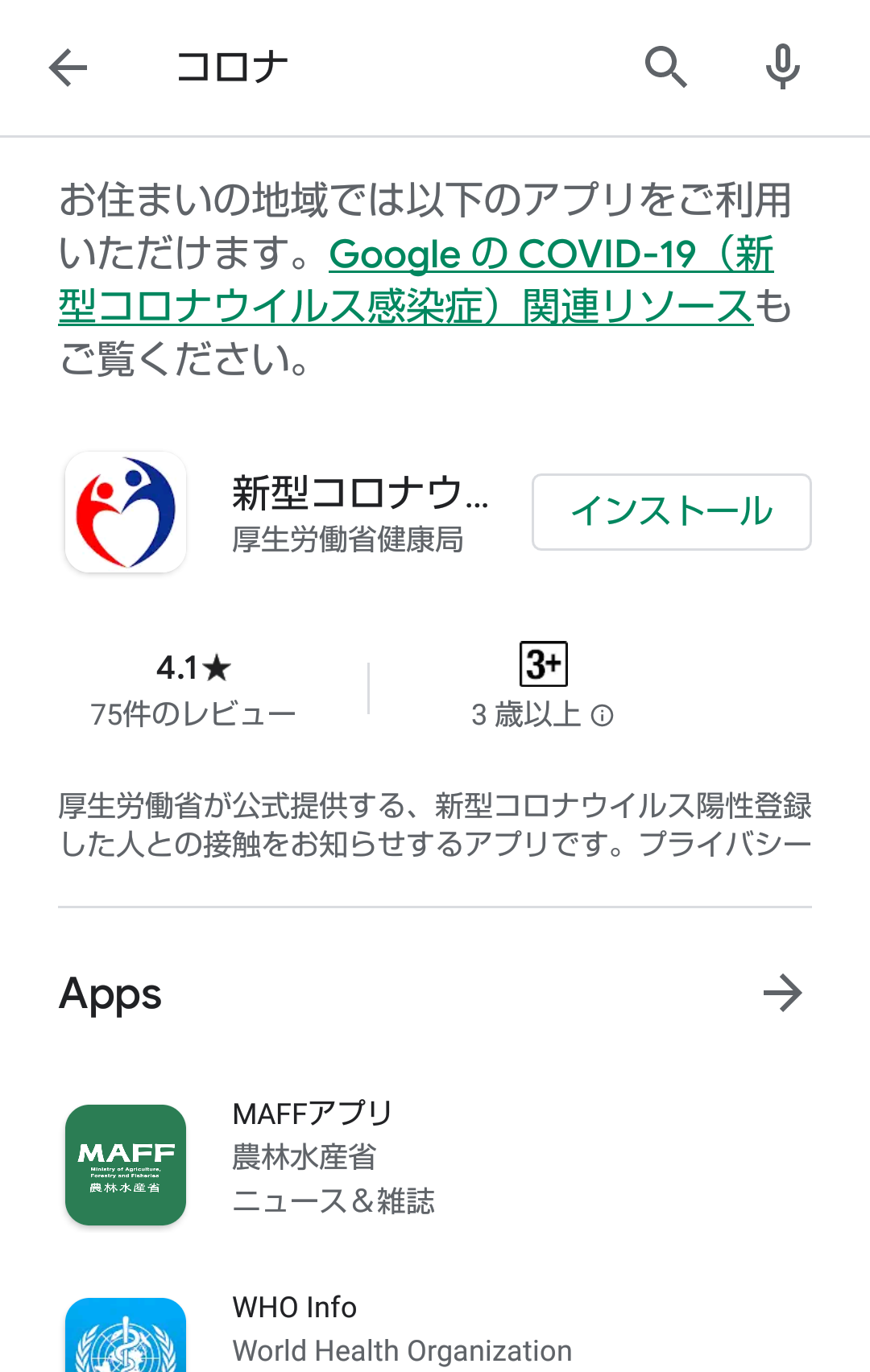Show info about the 3 歳以上 rating
870x1372 pixels.
(x=603, y=715)
